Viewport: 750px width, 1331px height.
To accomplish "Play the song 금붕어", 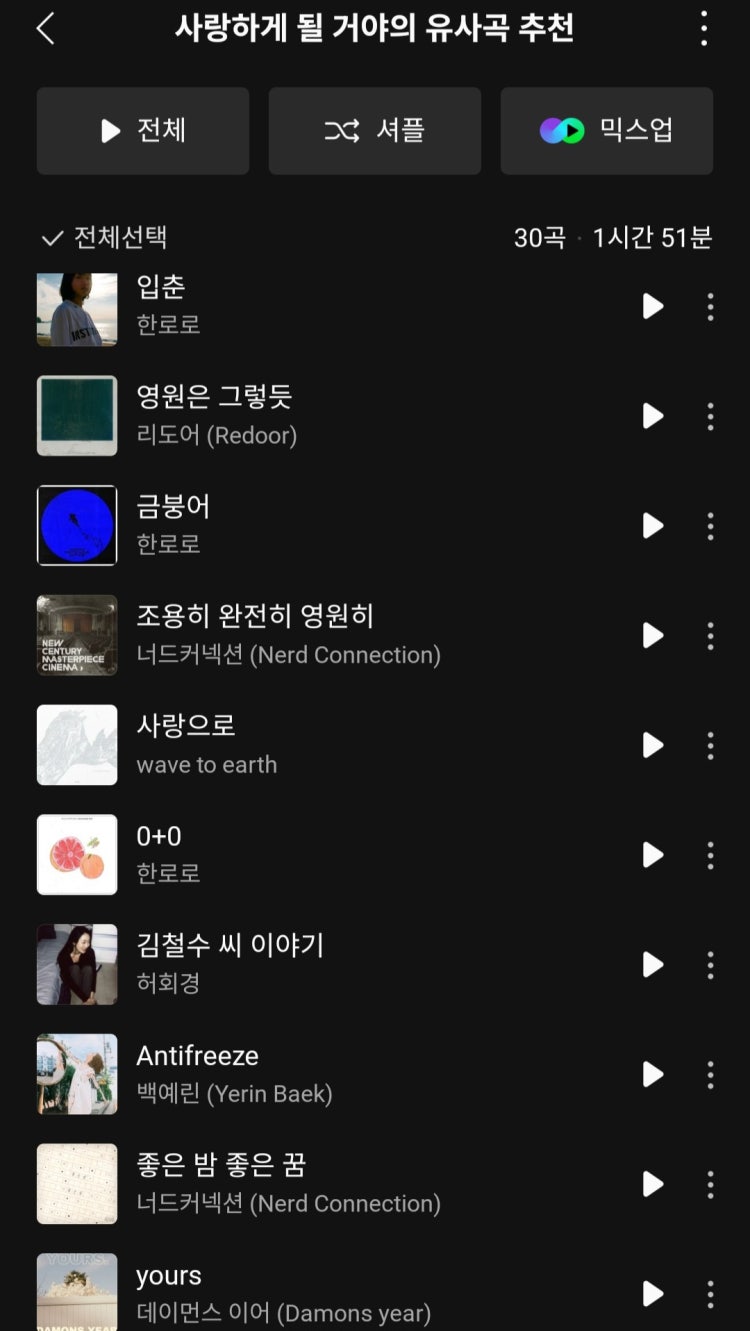I will click(653, 526).
